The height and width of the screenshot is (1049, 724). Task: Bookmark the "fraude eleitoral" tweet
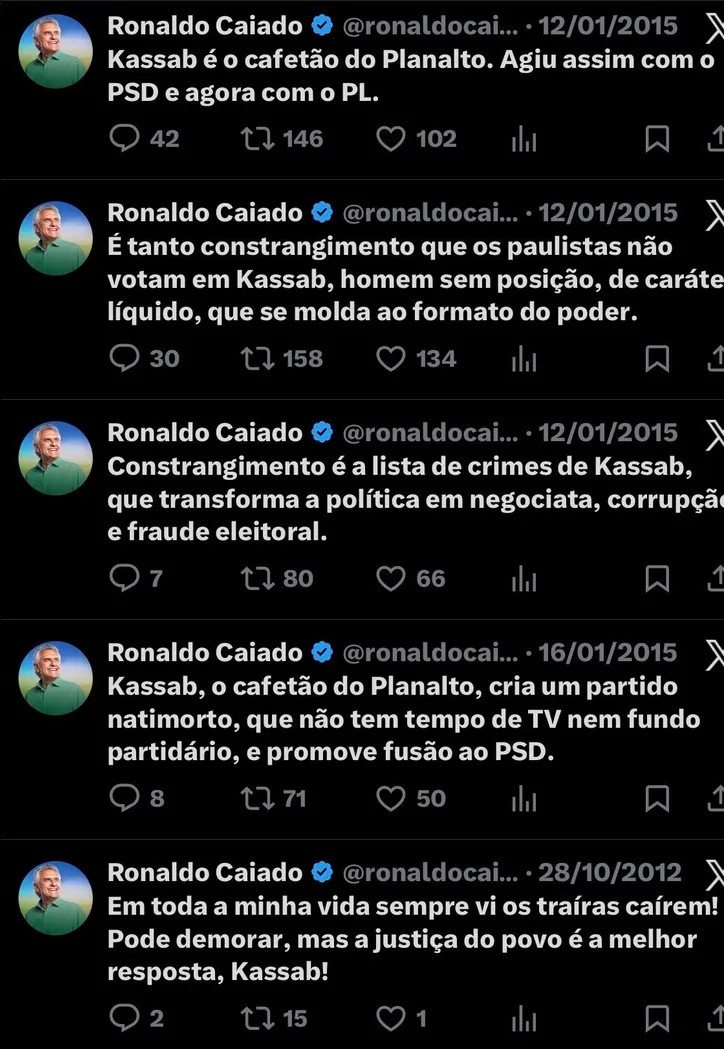click(x=656, y=579)
